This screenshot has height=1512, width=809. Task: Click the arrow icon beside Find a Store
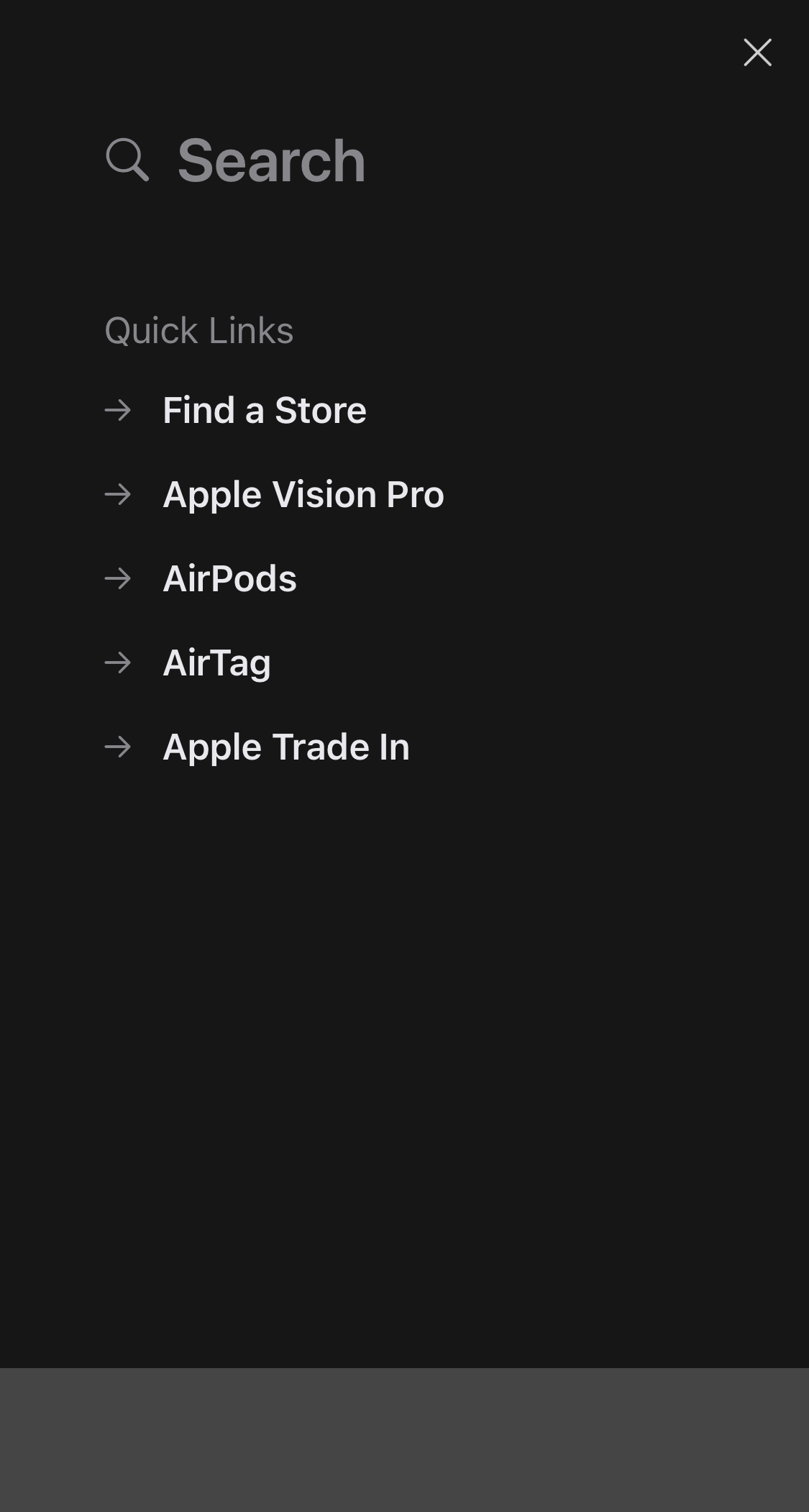[118, 410]
